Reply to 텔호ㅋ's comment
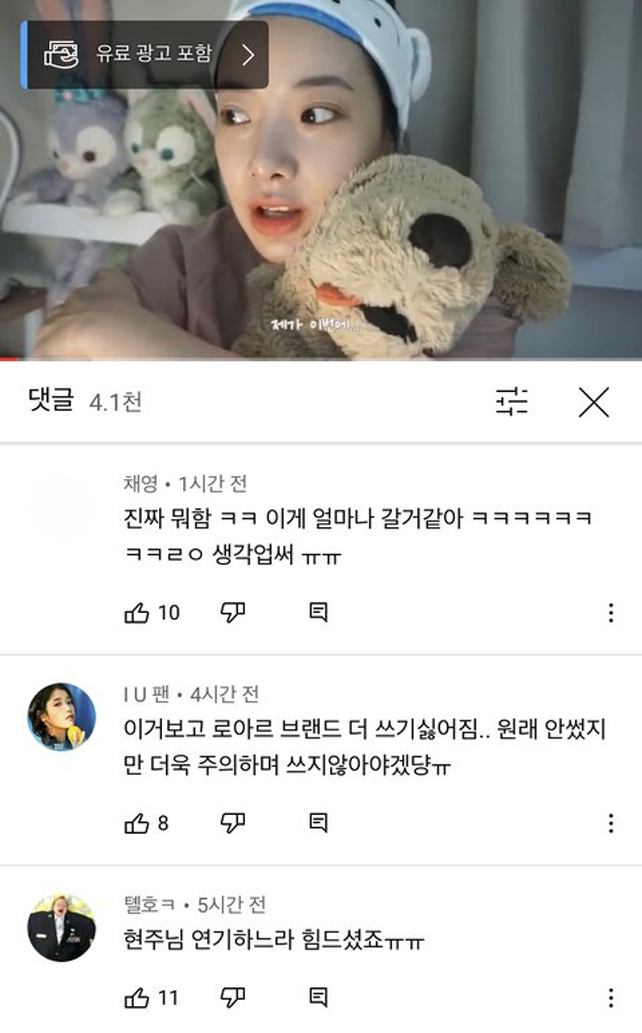Screen dimensions: 642x1033 318,997
